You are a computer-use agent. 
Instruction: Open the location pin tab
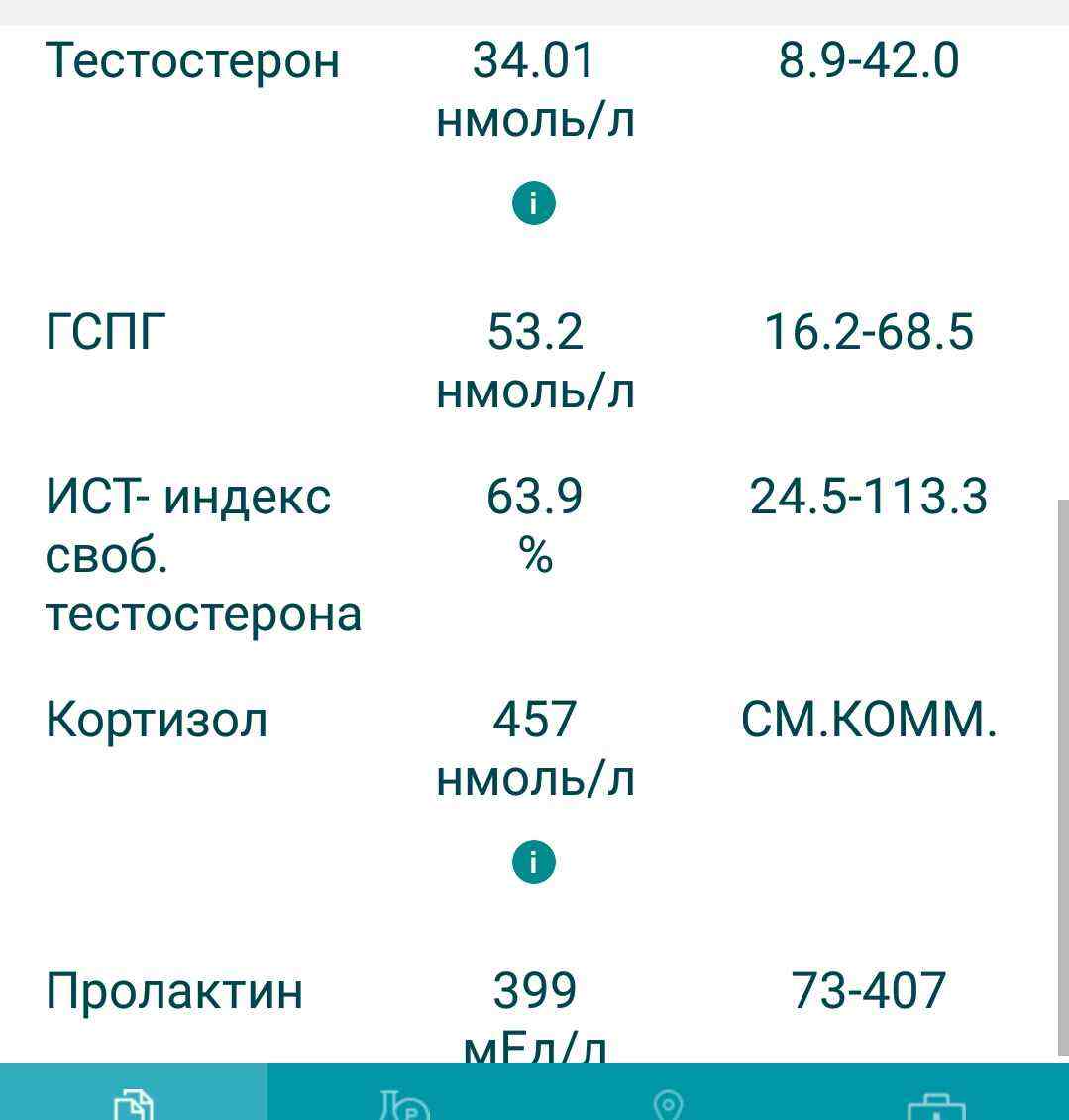click(x=669, y=1102)
